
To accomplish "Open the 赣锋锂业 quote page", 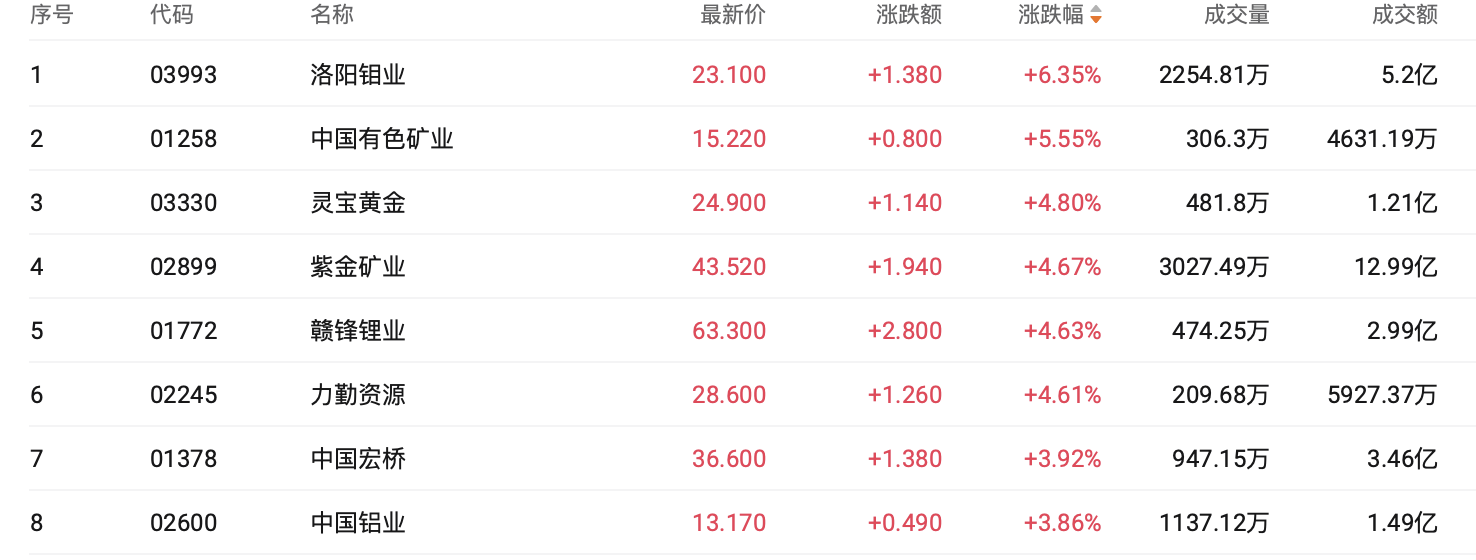I will [358, 331].
